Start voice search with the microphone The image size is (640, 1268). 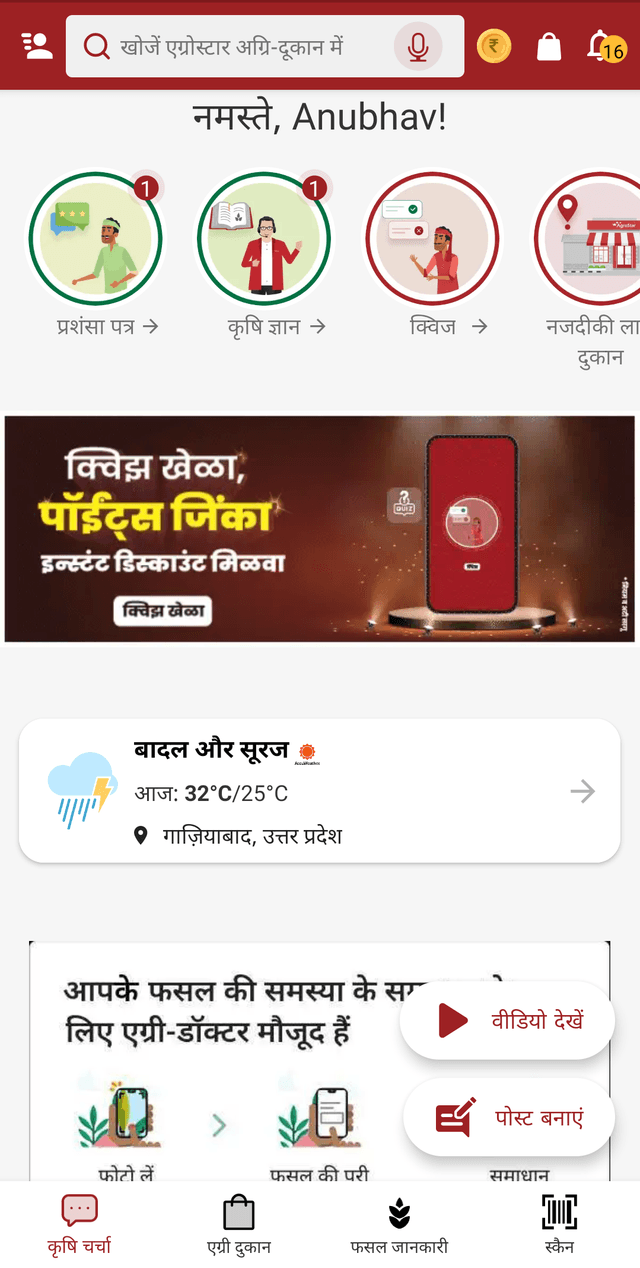tap(418, 46)
